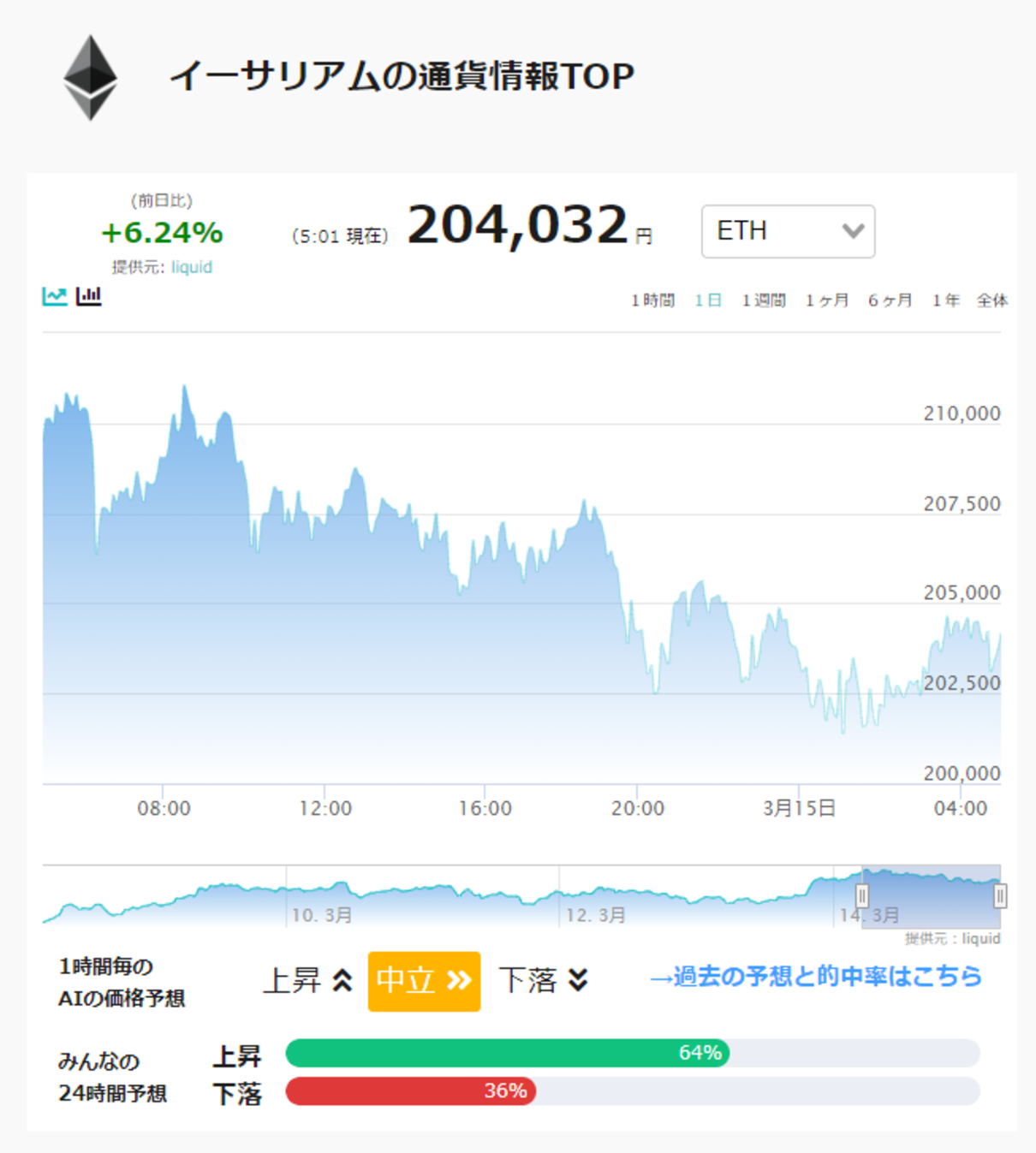Open the liquid provider link
This screenshot has width=1036, height=1153.
(x=191, y=267)
